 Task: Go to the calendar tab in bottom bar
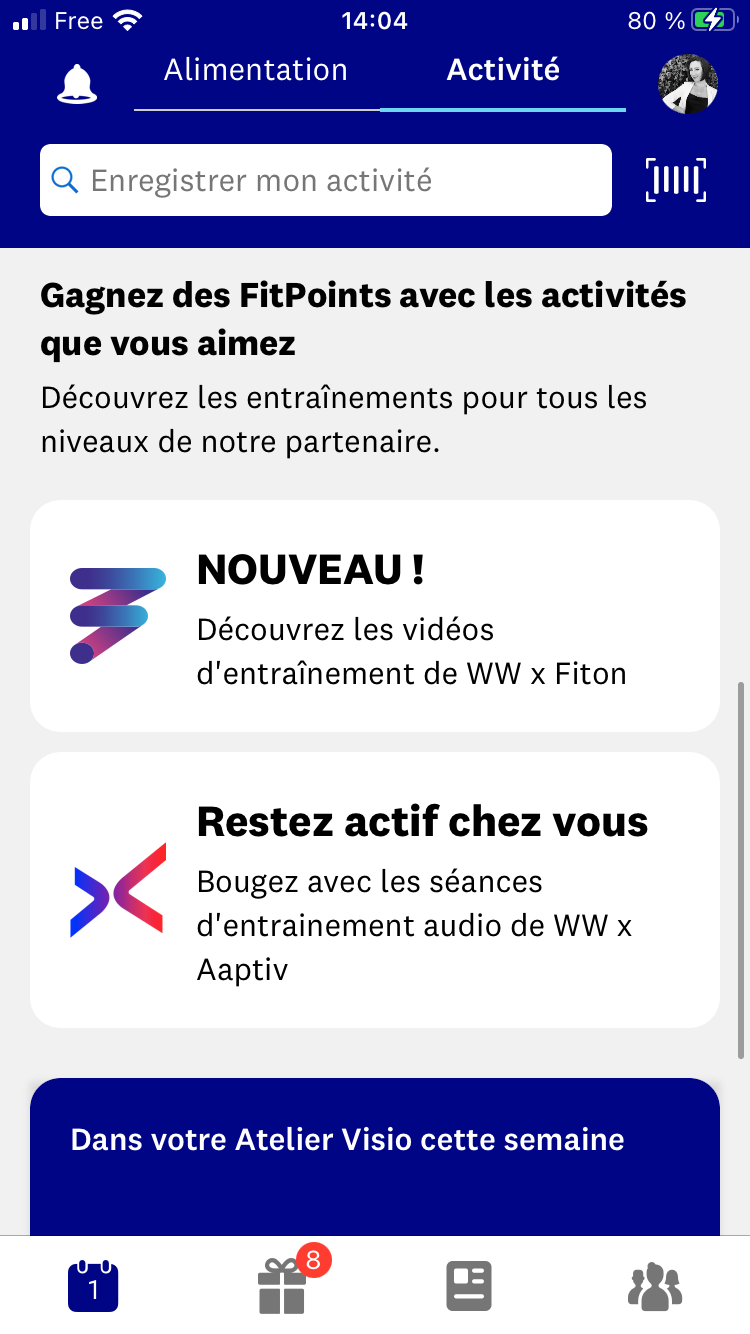(93, 1286)
